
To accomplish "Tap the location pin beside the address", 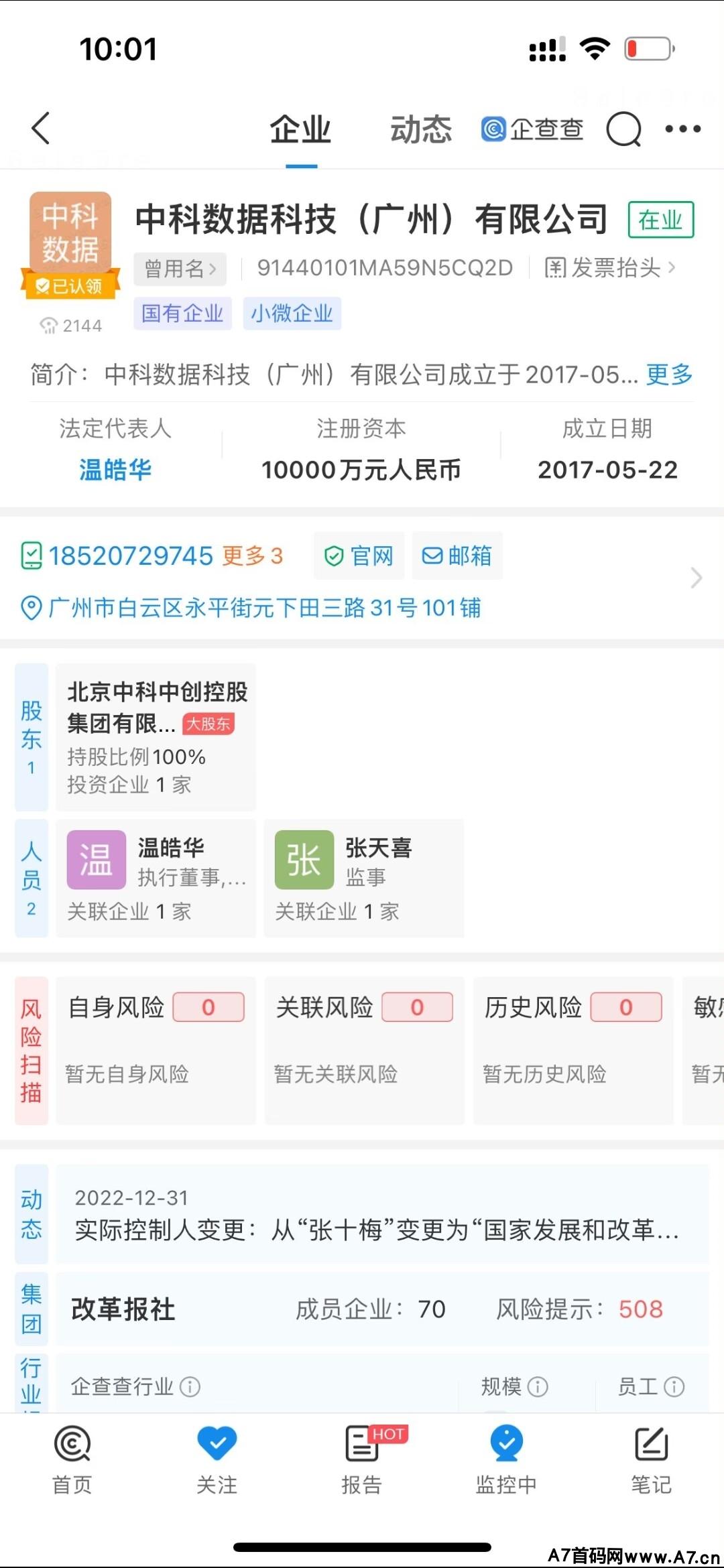I will [29, 608].
